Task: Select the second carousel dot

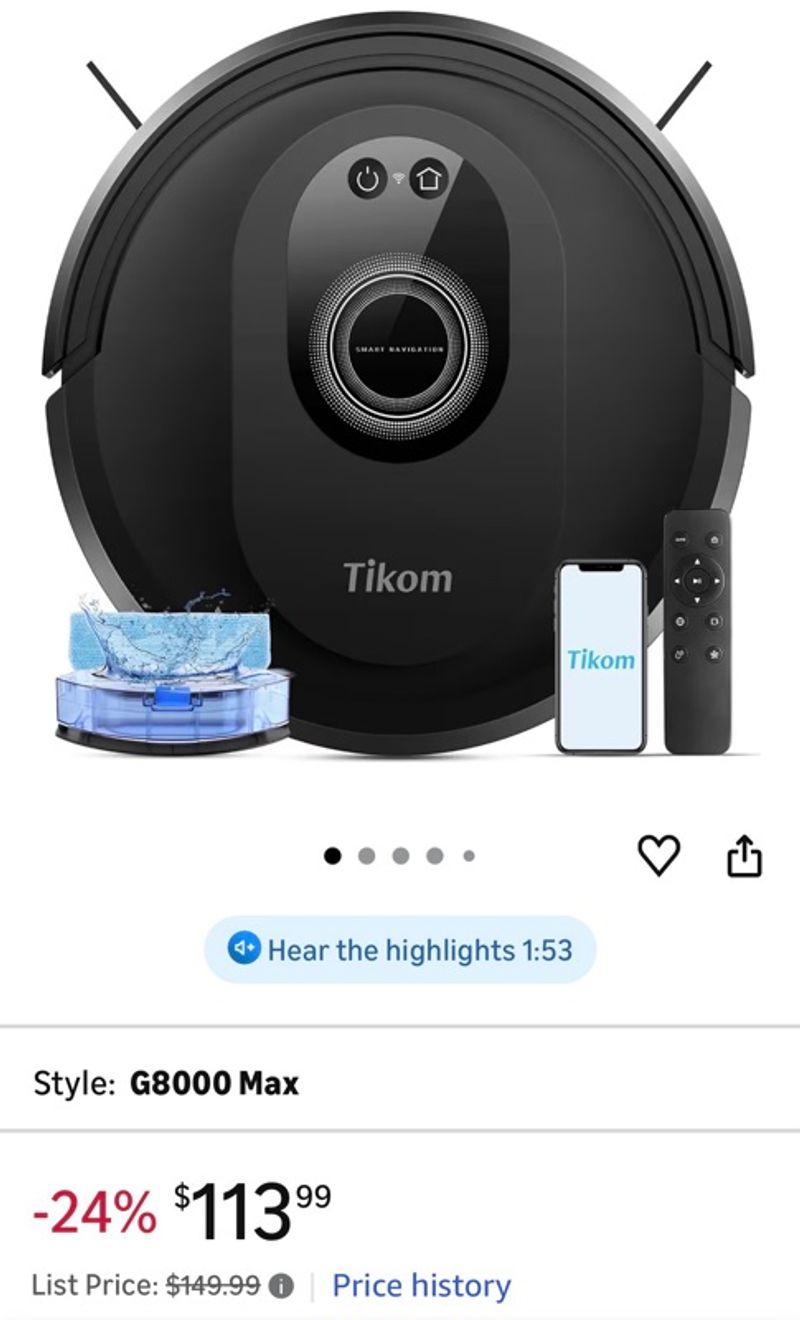Action: [366, 855]
